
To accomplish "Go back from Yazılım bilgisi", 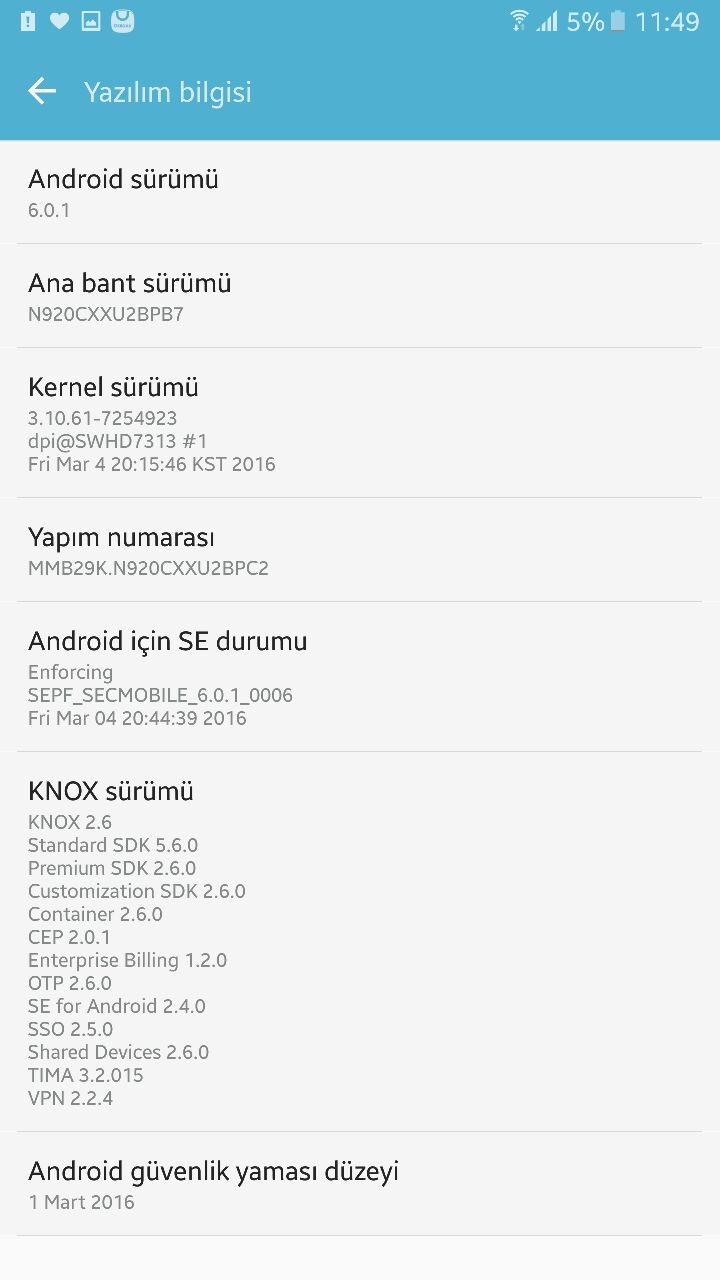I will click(42, 92).
